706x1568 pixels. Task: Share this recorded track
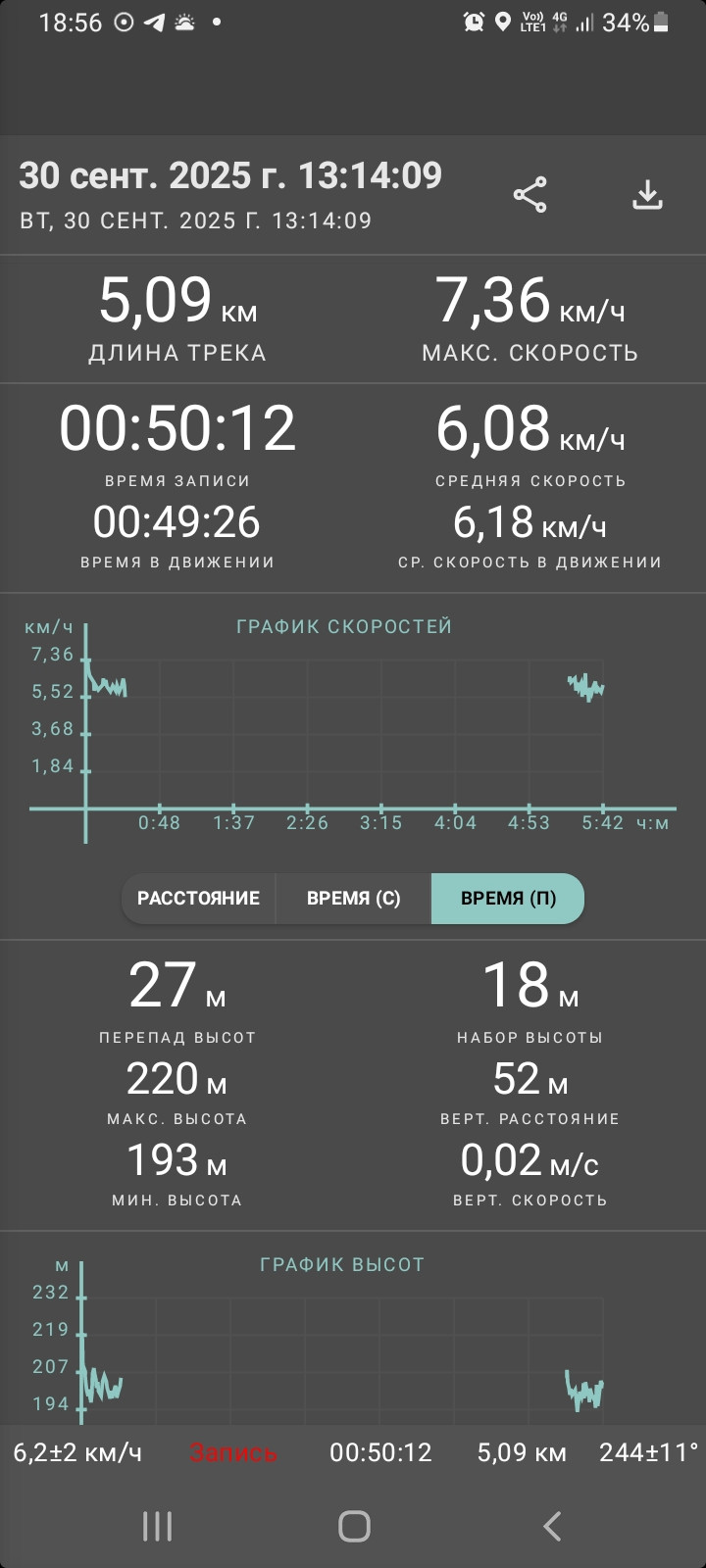(529, 195)
